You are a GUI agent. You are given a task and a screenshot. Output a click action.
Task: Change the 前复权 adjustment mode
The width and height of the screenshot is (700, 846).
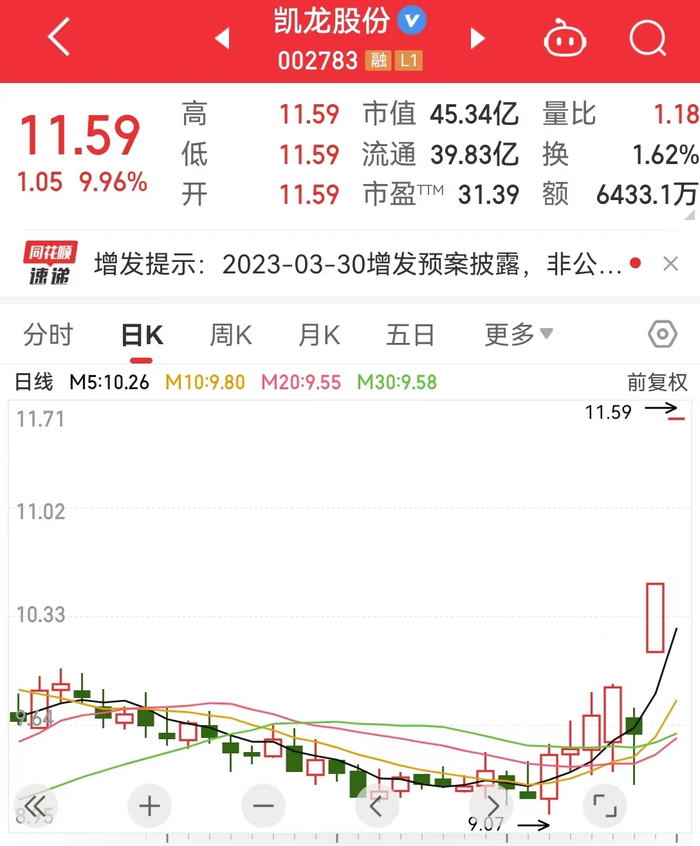pos(657,382)
